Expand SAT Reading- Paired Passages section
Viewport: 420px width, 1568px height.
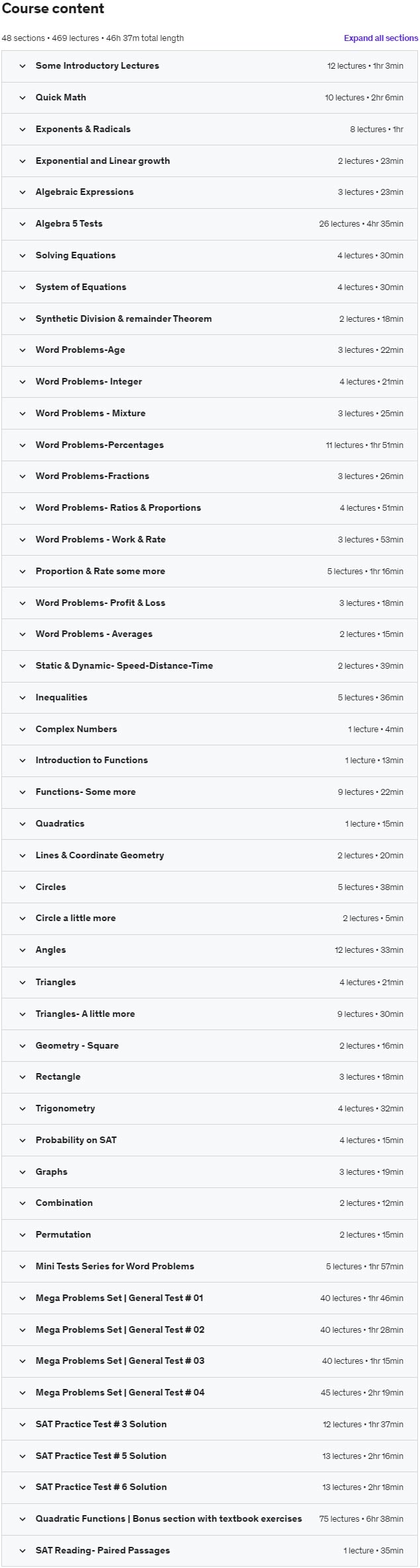[x=103, y=1551]
